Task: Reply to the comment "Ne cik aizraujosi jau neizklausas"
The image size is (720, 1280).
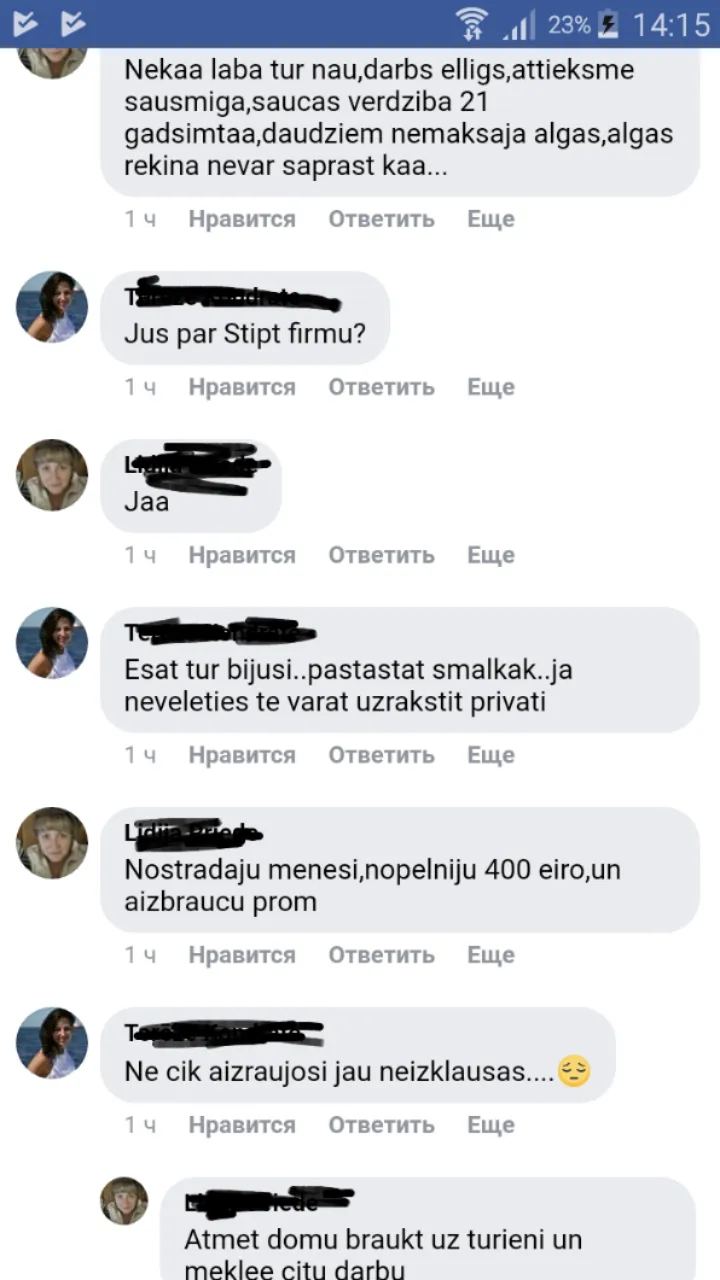Action: tap(381, 1125)
